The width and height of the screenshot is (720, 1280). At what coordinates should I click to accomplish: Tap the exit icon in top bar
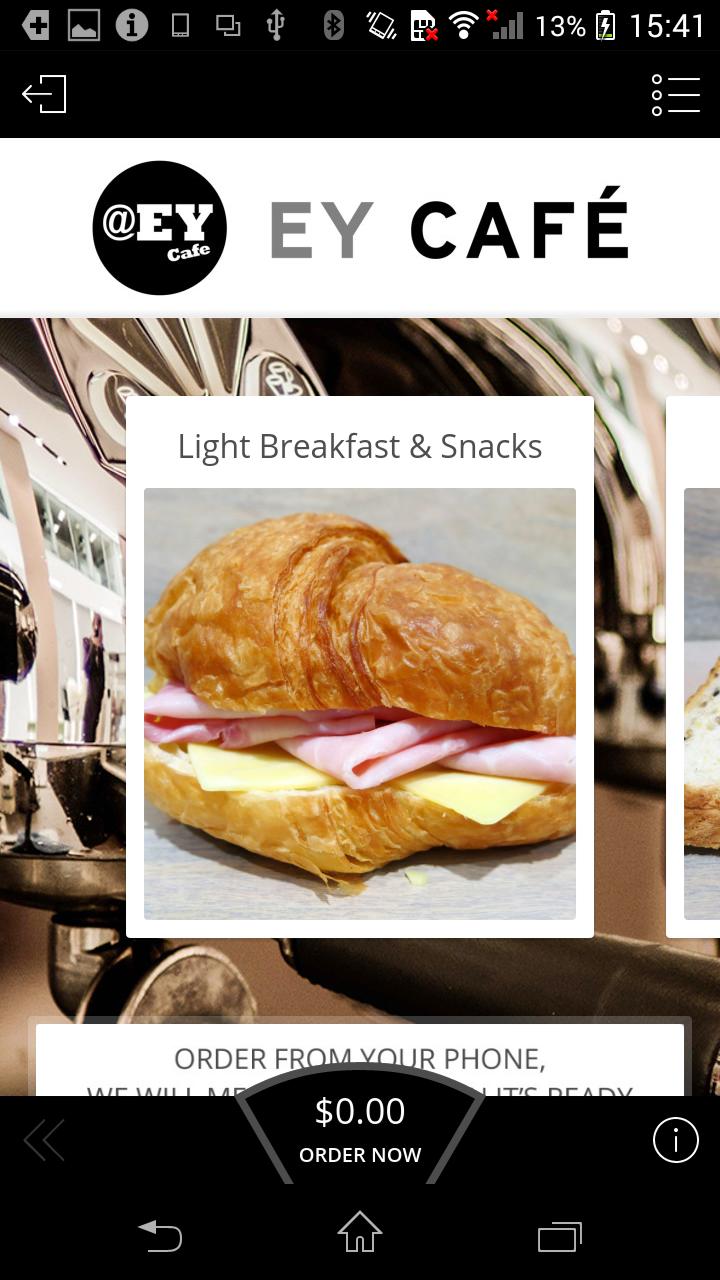44,95
